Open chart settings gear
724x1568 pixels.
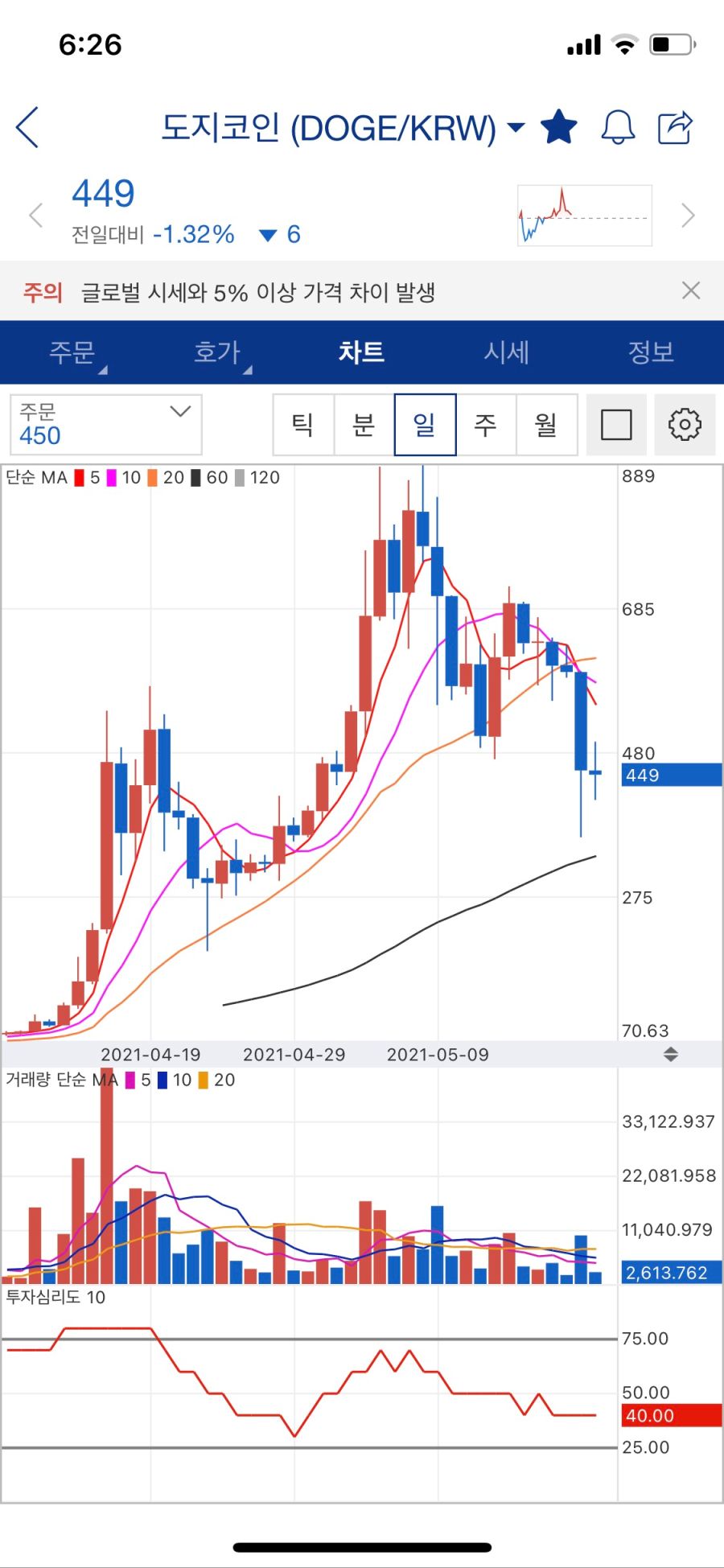point(685,424)
